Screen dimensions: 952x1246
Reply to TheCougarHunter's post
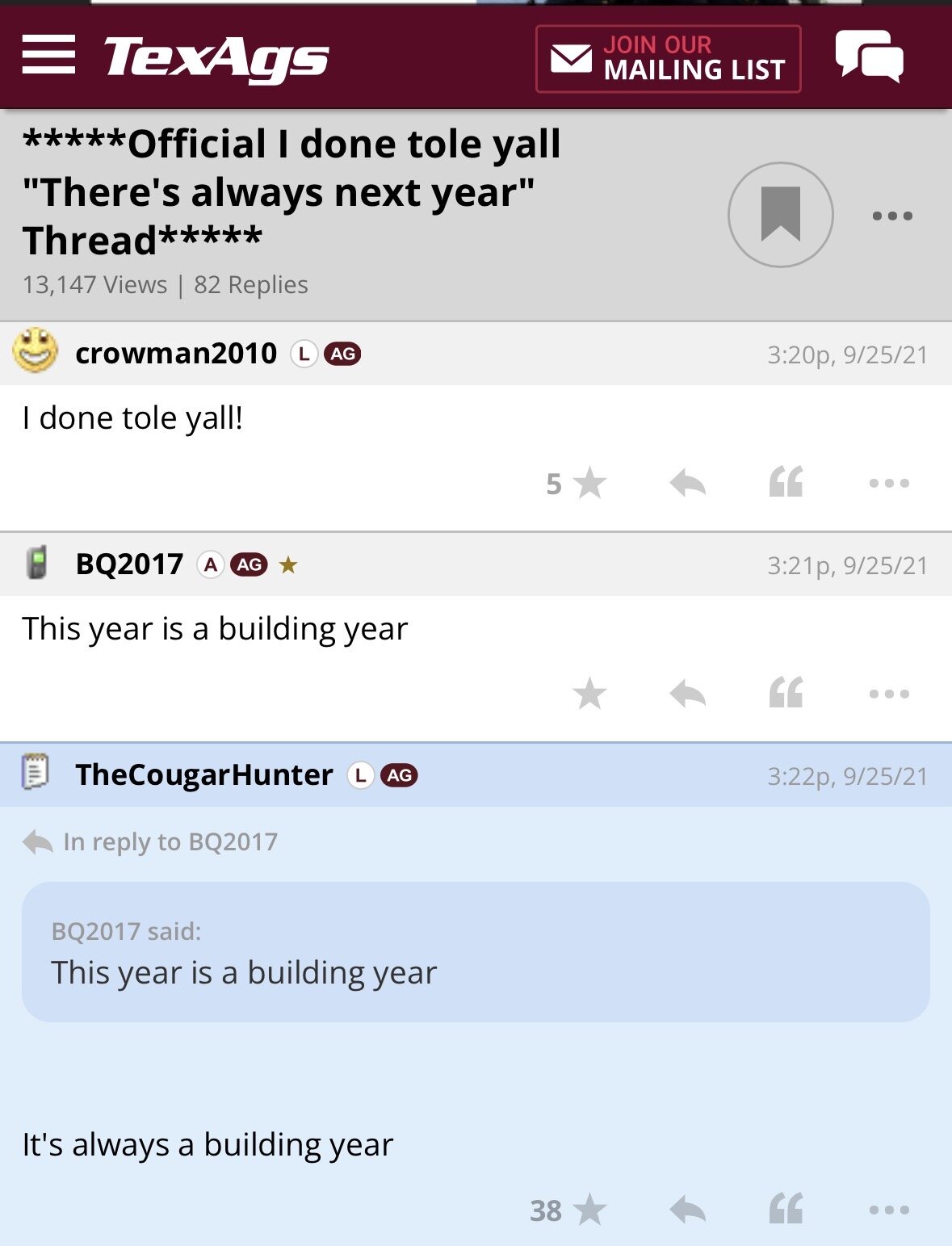tap(688, 1210)
